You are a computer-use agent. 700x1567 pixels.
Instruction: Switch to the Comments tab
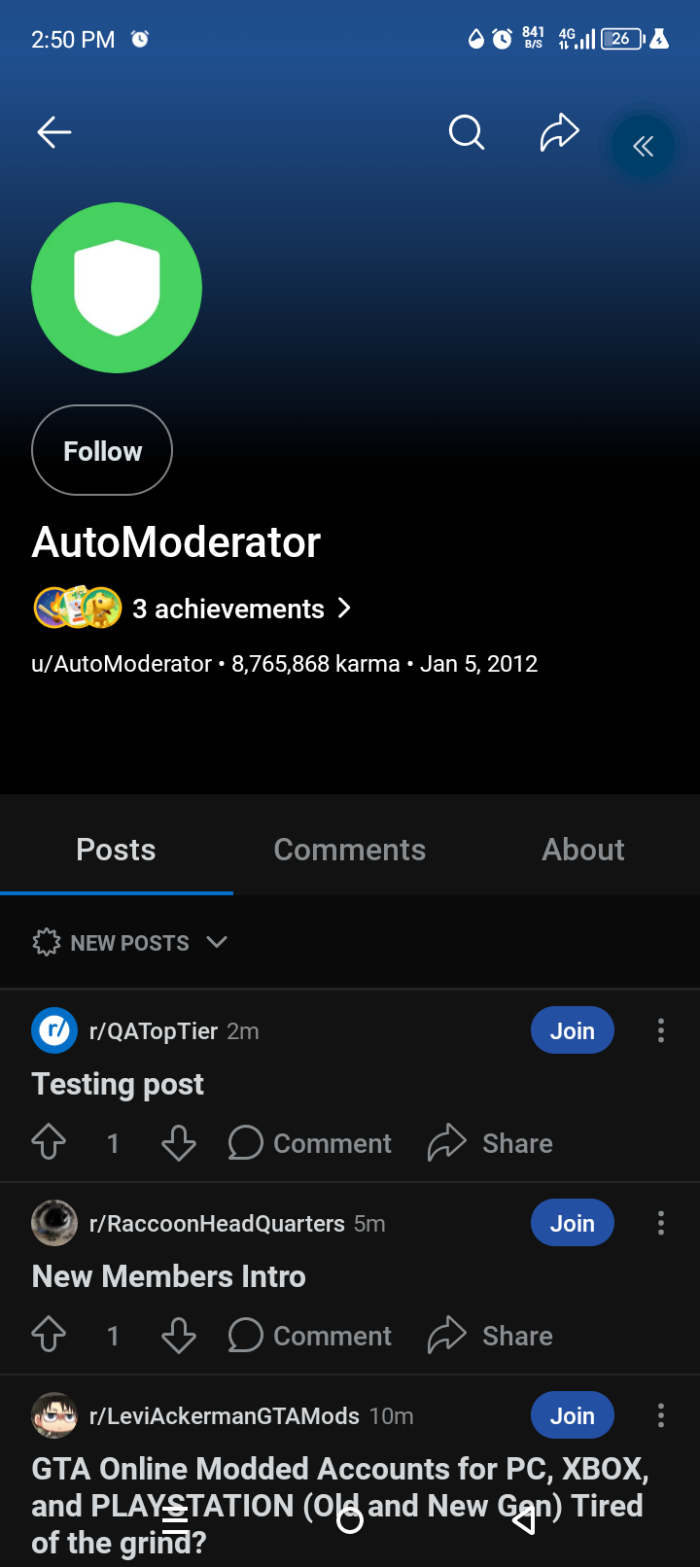349,849
